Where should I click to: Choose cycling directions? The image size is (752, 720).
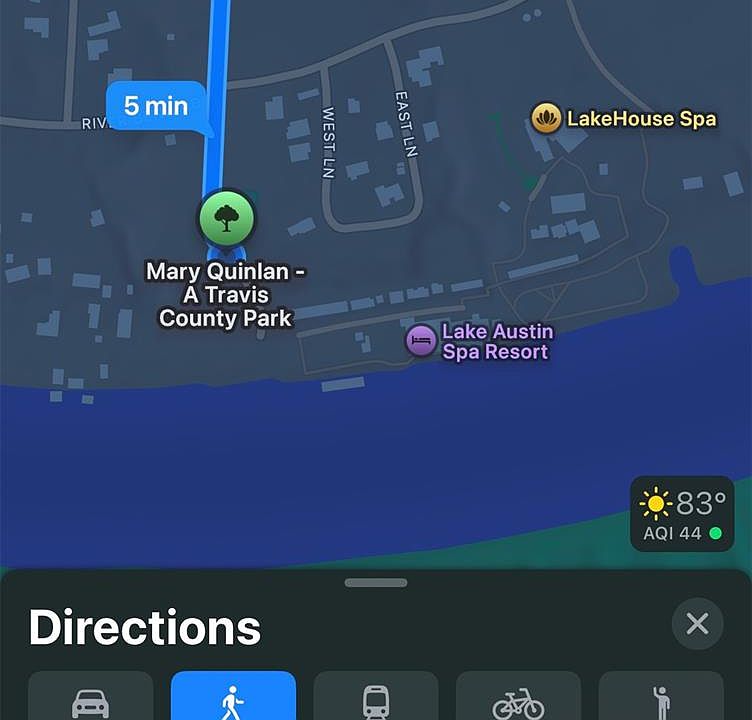tap(518, 699)
